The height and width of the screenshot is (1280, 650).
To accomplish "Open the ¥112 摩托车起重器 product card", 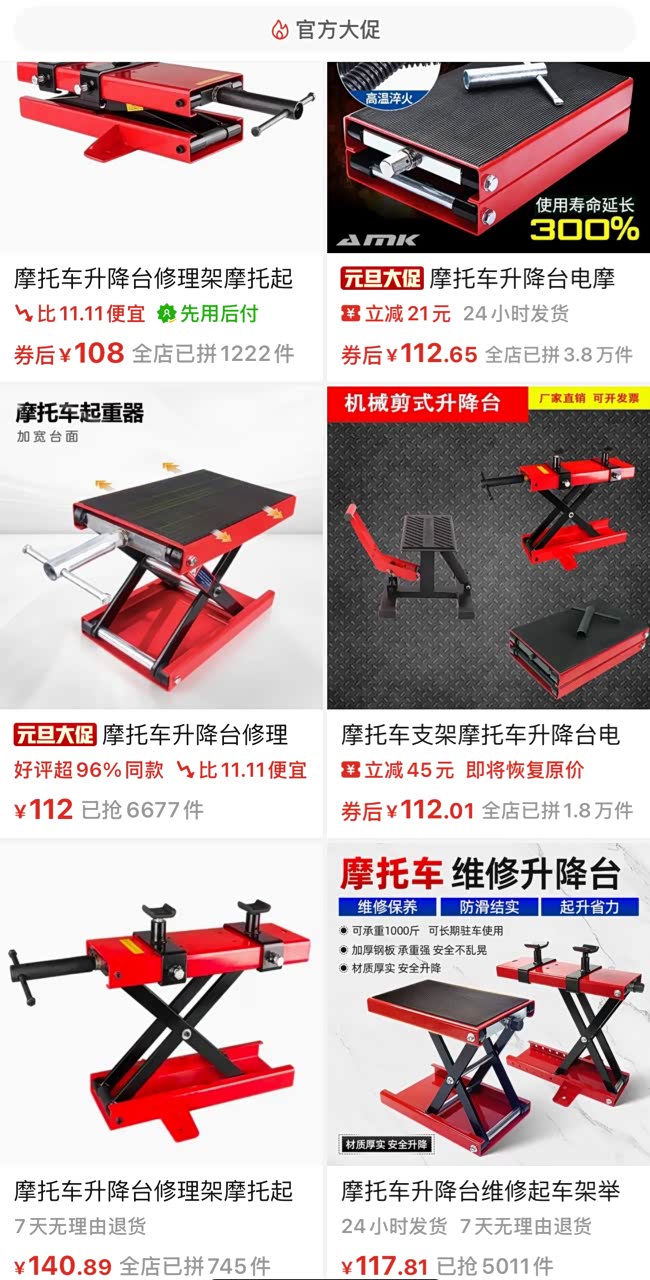I will pos(161,611).
